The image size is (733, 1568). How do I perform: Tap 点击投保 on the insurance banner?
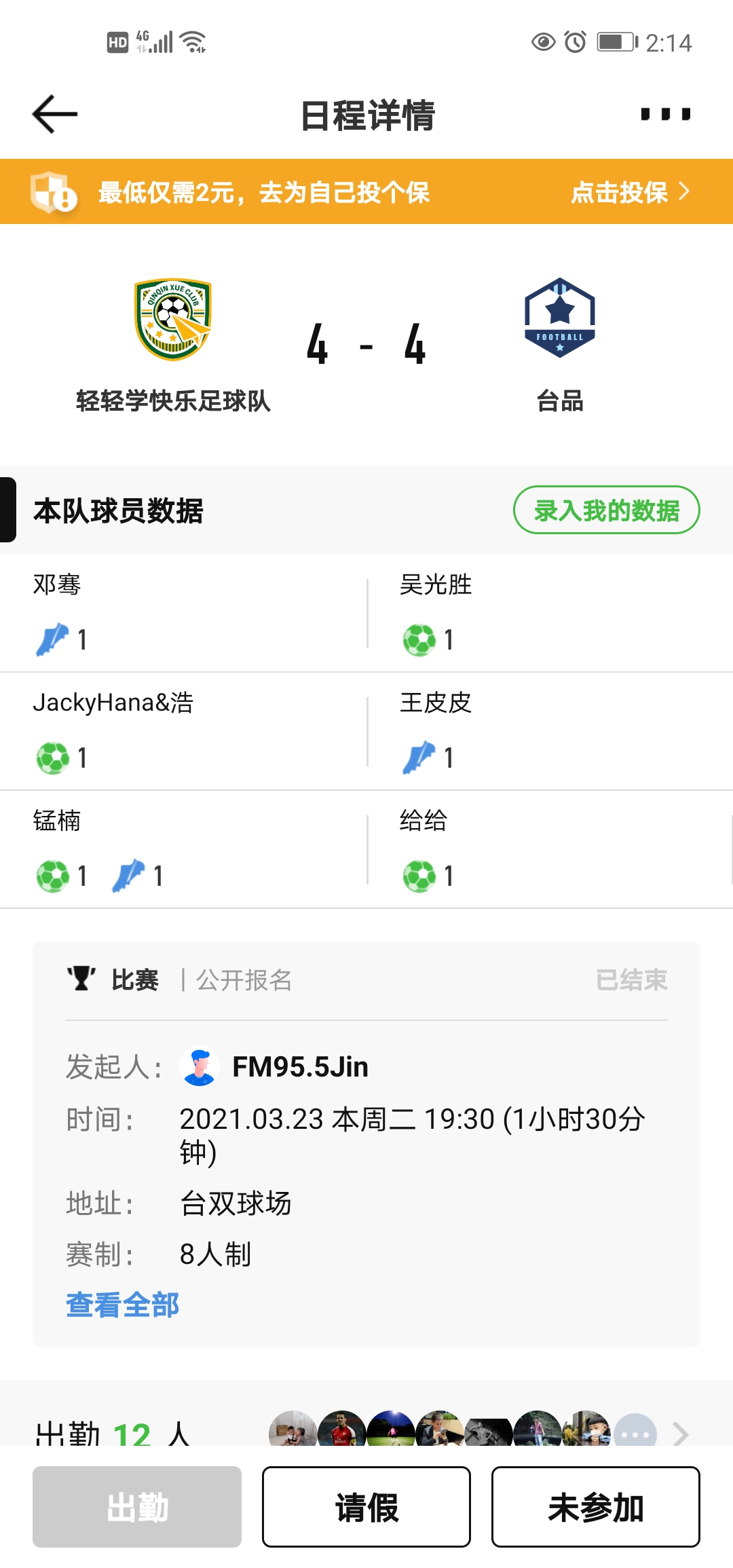click(630, 192)
